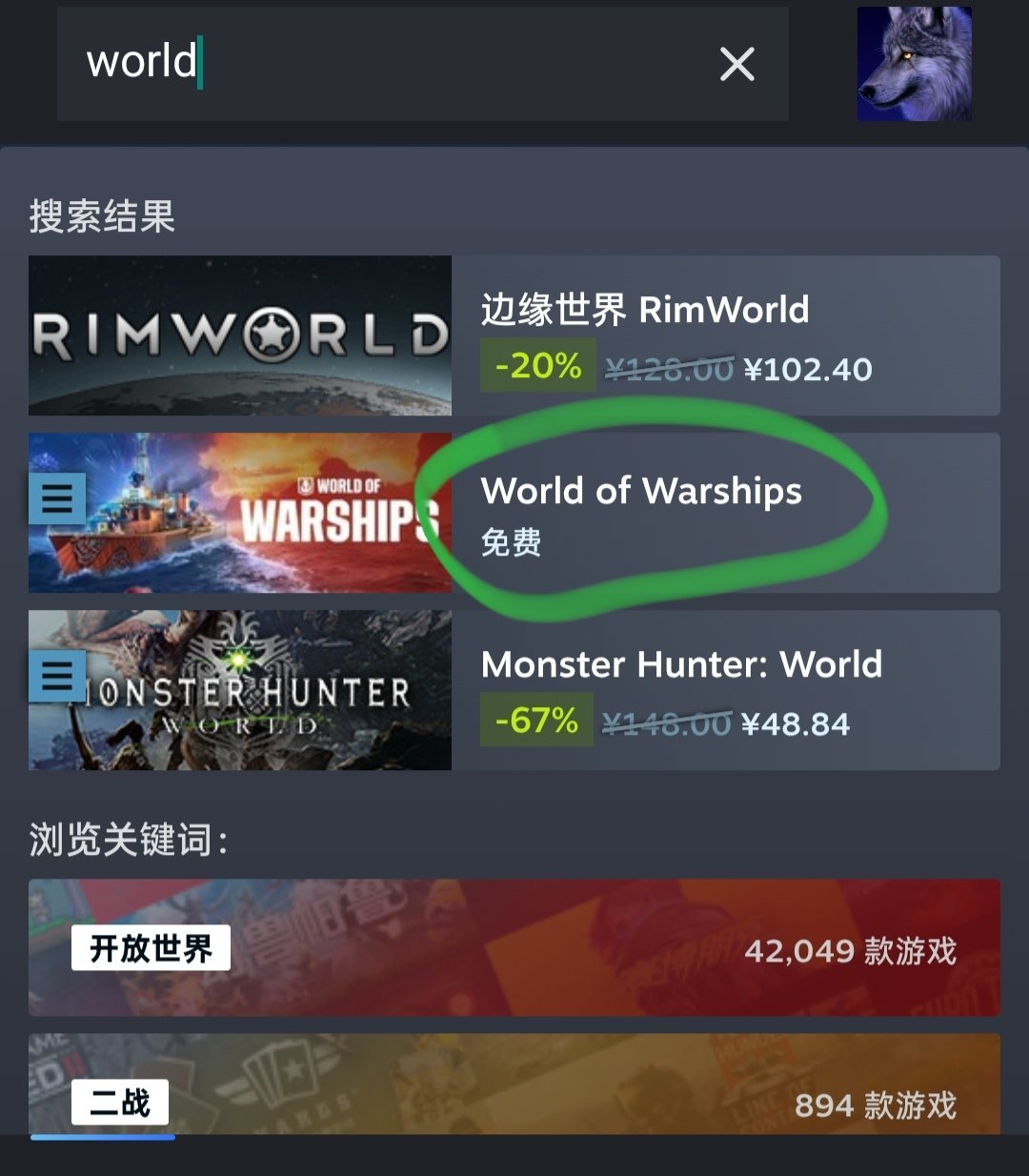Browse the 开放世界 tag with 42,049 games

[x=514, y=947]
